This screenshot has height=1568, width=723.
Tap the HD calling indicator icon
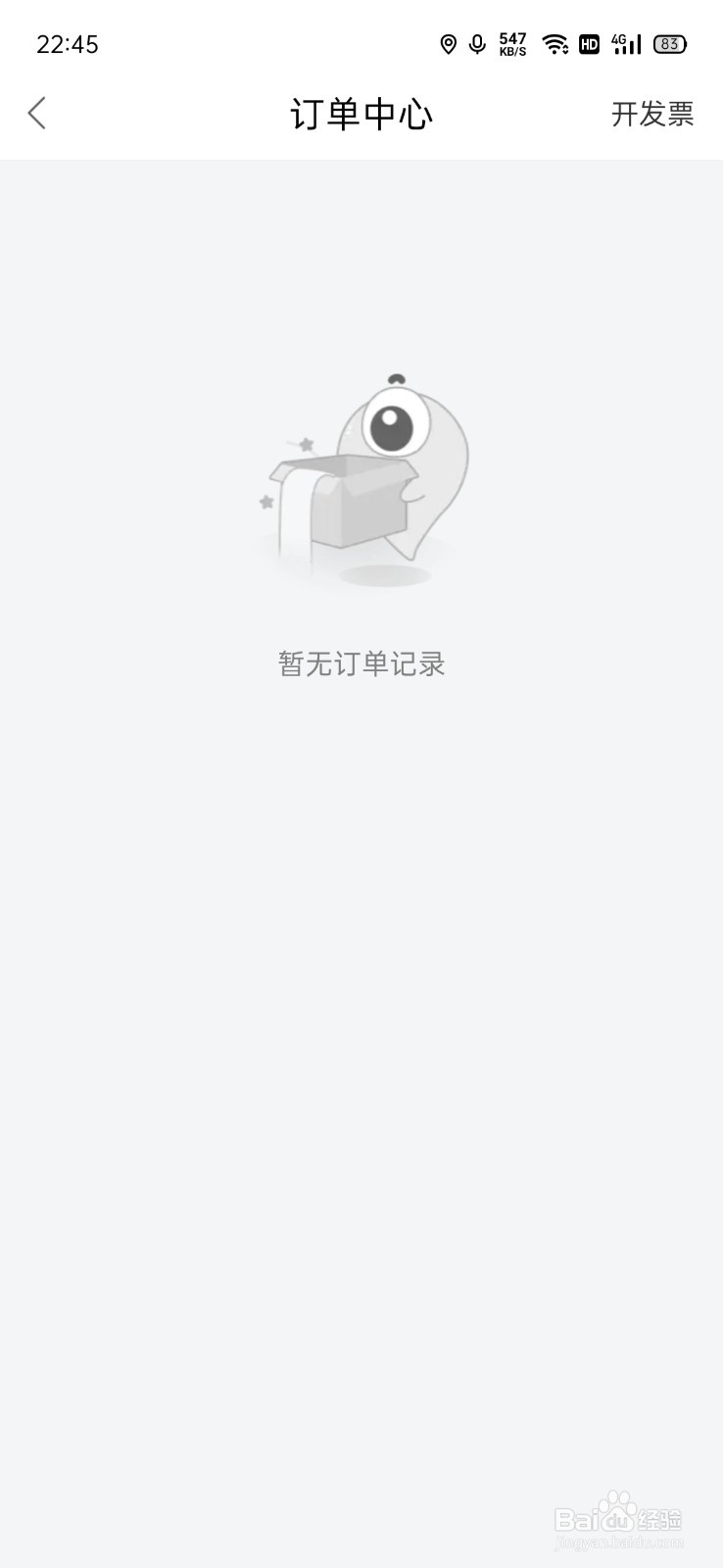pyautogui.click(x=589, y=44)
